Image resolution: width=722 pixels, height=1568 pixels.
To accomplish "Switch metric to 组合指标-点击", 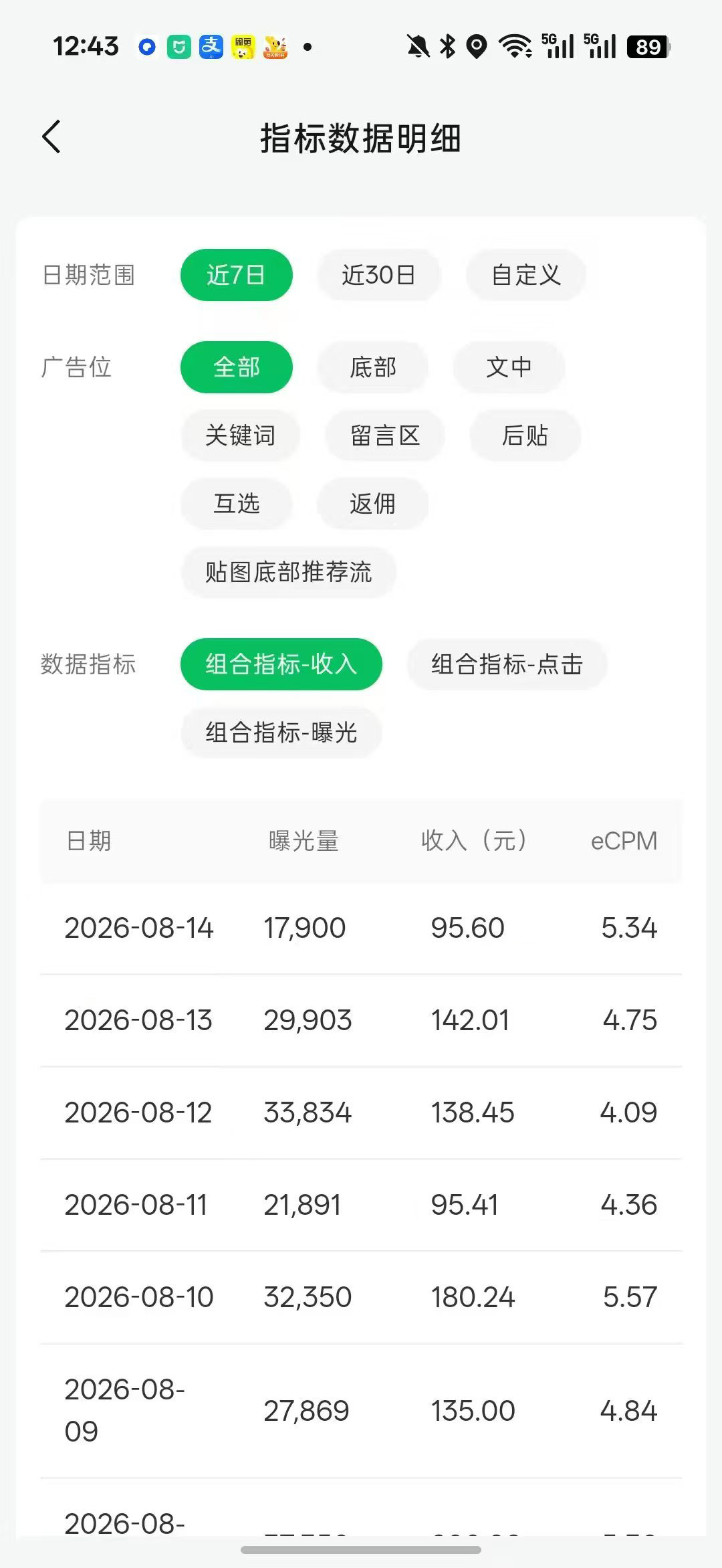I will pos(507,664).
